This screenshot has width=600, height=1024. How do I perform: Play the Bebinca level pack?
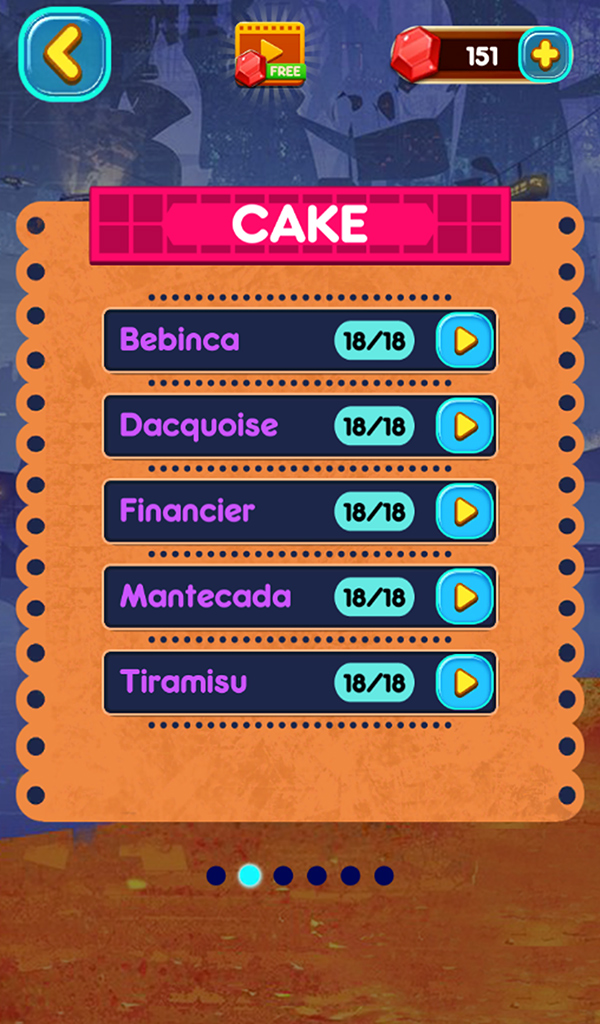click(x=465, y=341)
